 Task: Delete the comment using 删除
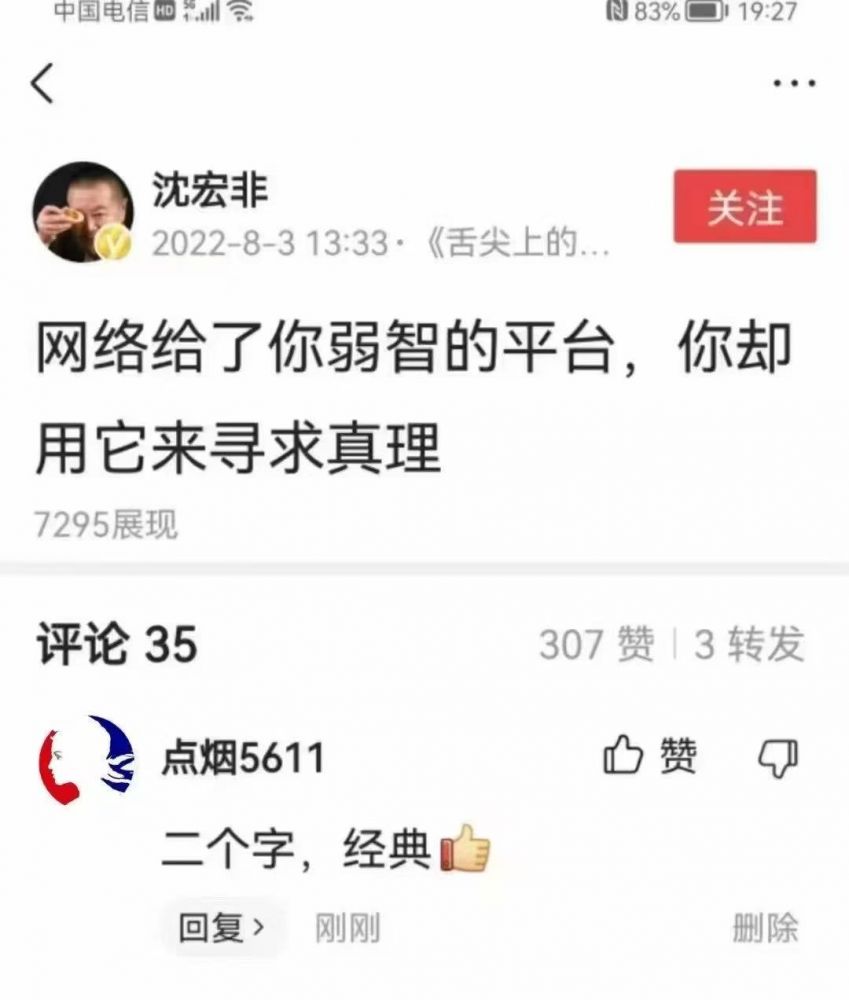[x=765, y=928]
